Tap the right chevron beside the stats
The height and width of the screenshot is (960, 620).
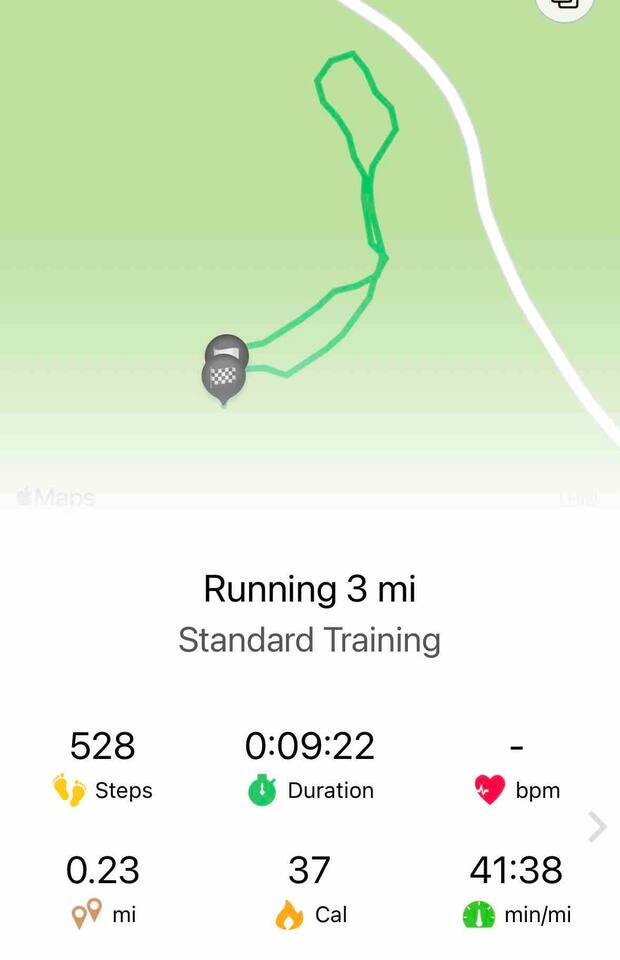point(597,827)
